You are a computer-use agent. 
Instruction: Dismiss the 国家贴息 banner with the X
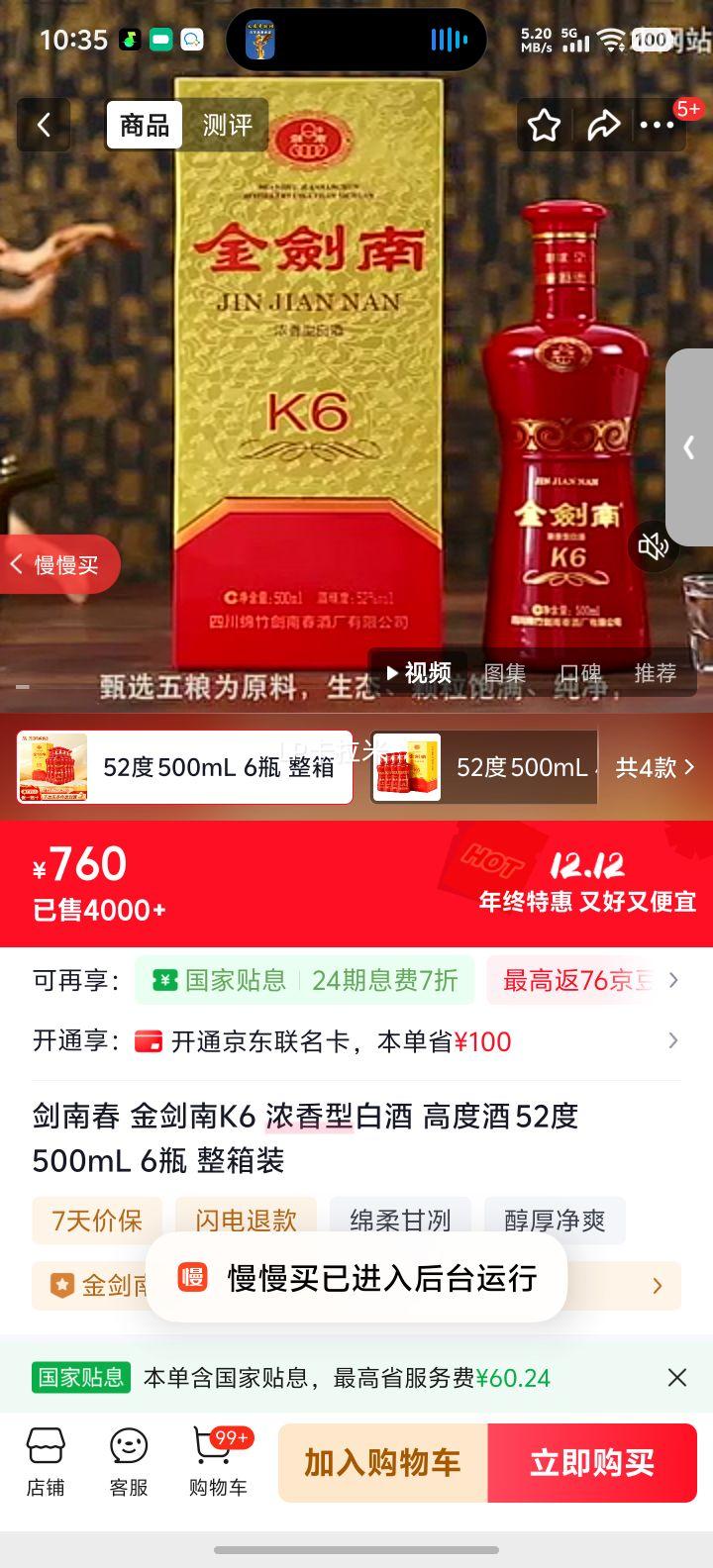(x=677, y=1377)
